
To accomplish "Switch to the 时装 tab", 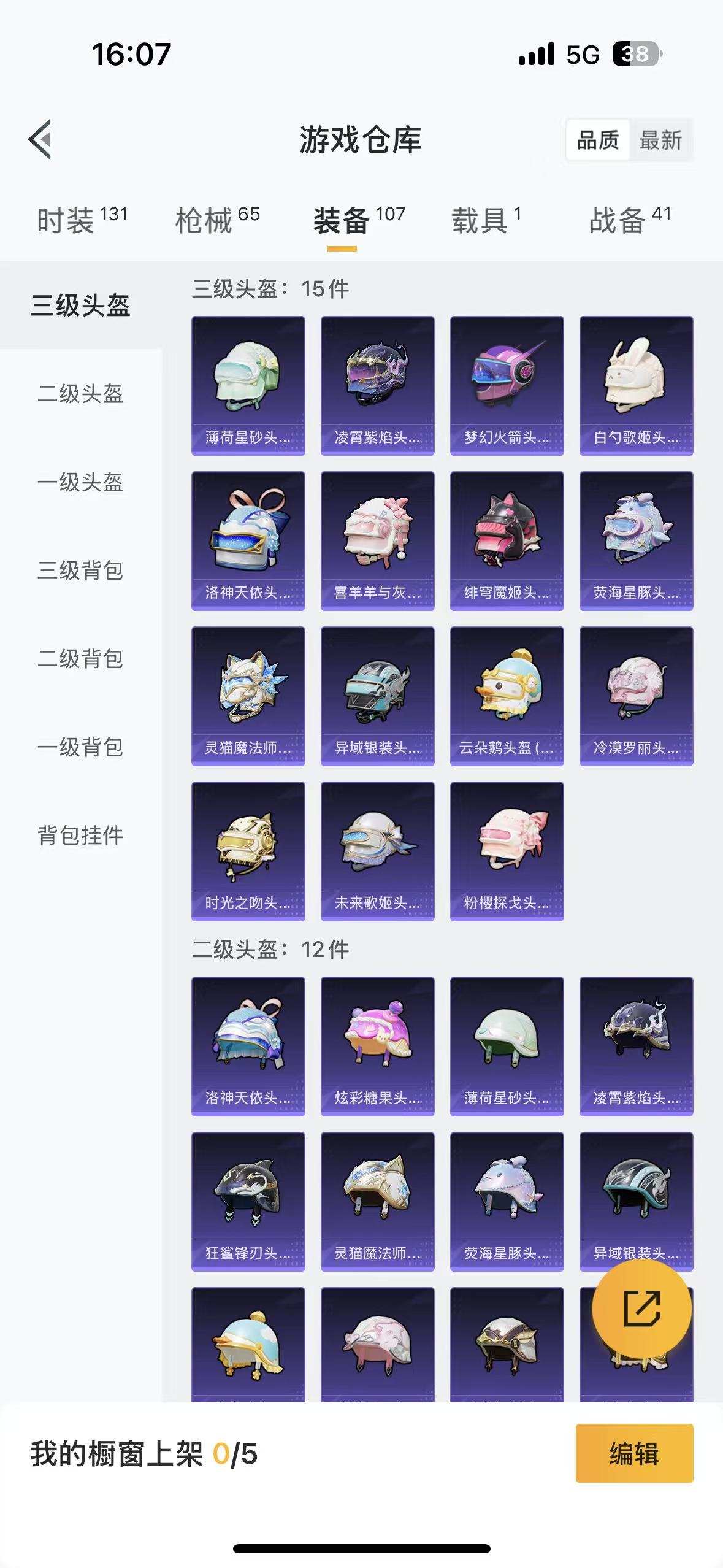I will click(x=82, y=220).
